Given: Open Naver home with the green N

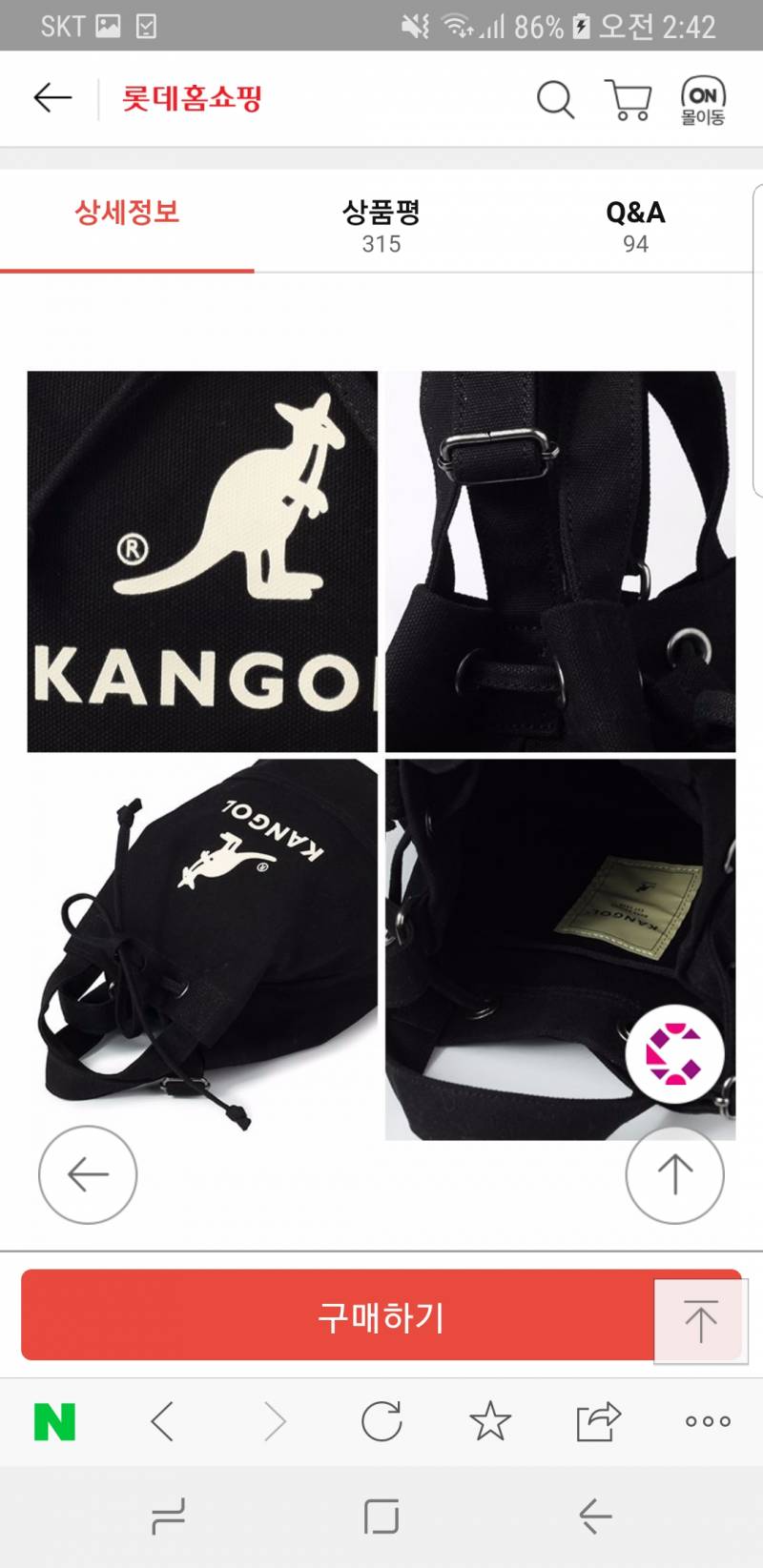Looking at the screenshot, I should (54, 1422).
